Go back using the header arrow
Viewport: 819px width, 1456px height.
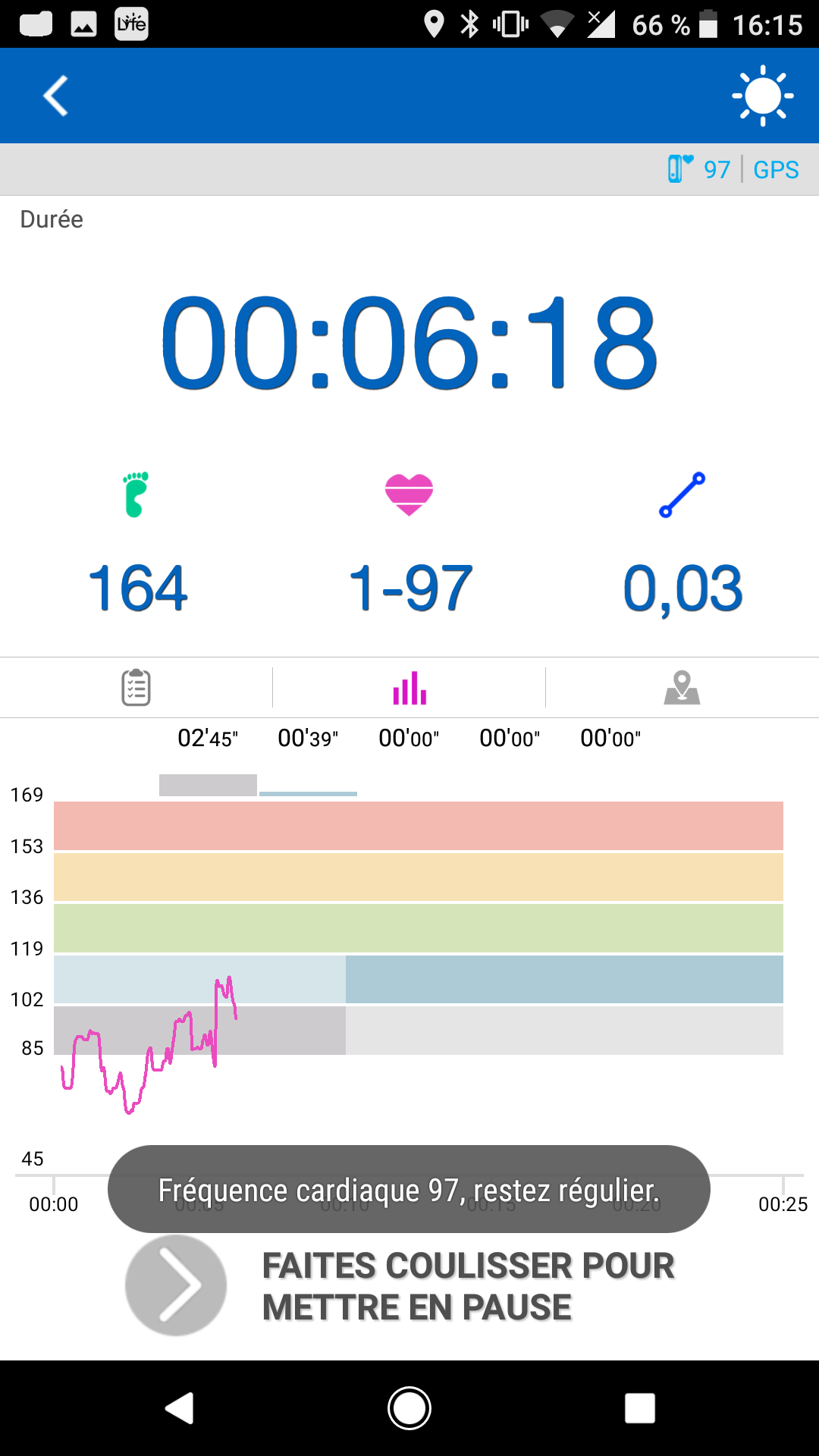point(55,96)
